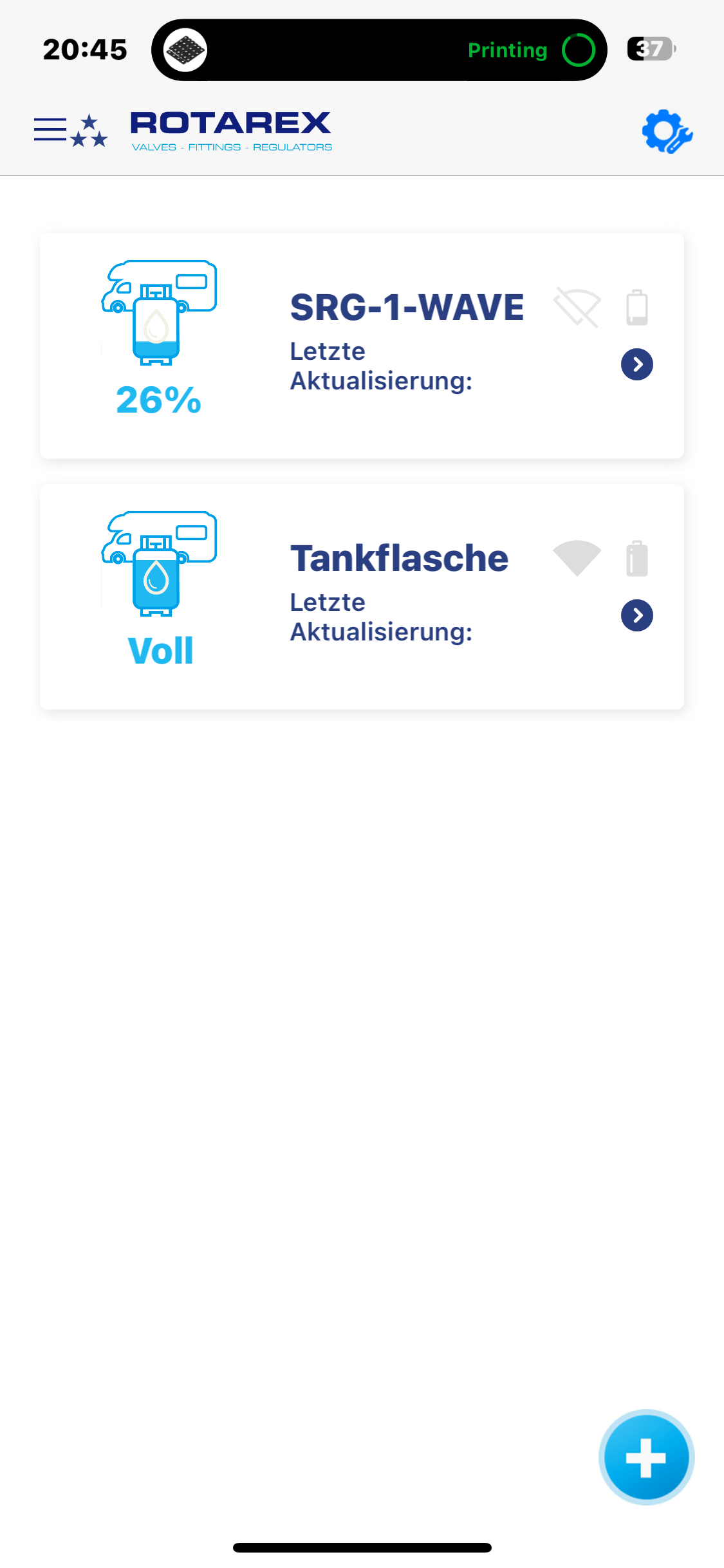Tap the clock showing 20:45
Viewport: 724px width, 1568px height.
[84, 50]
